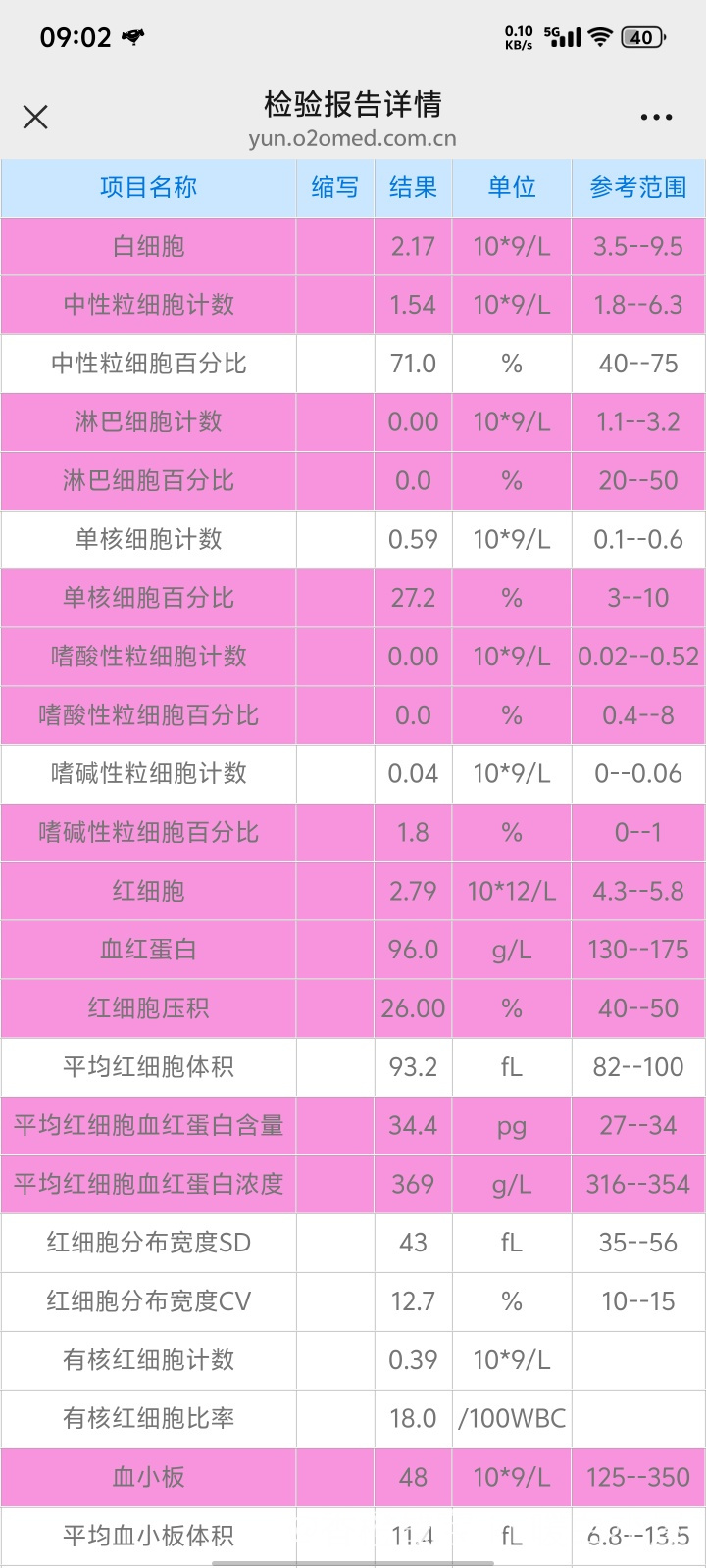Open the three-dot overflow menu
706x1568 pixels.
656,118
